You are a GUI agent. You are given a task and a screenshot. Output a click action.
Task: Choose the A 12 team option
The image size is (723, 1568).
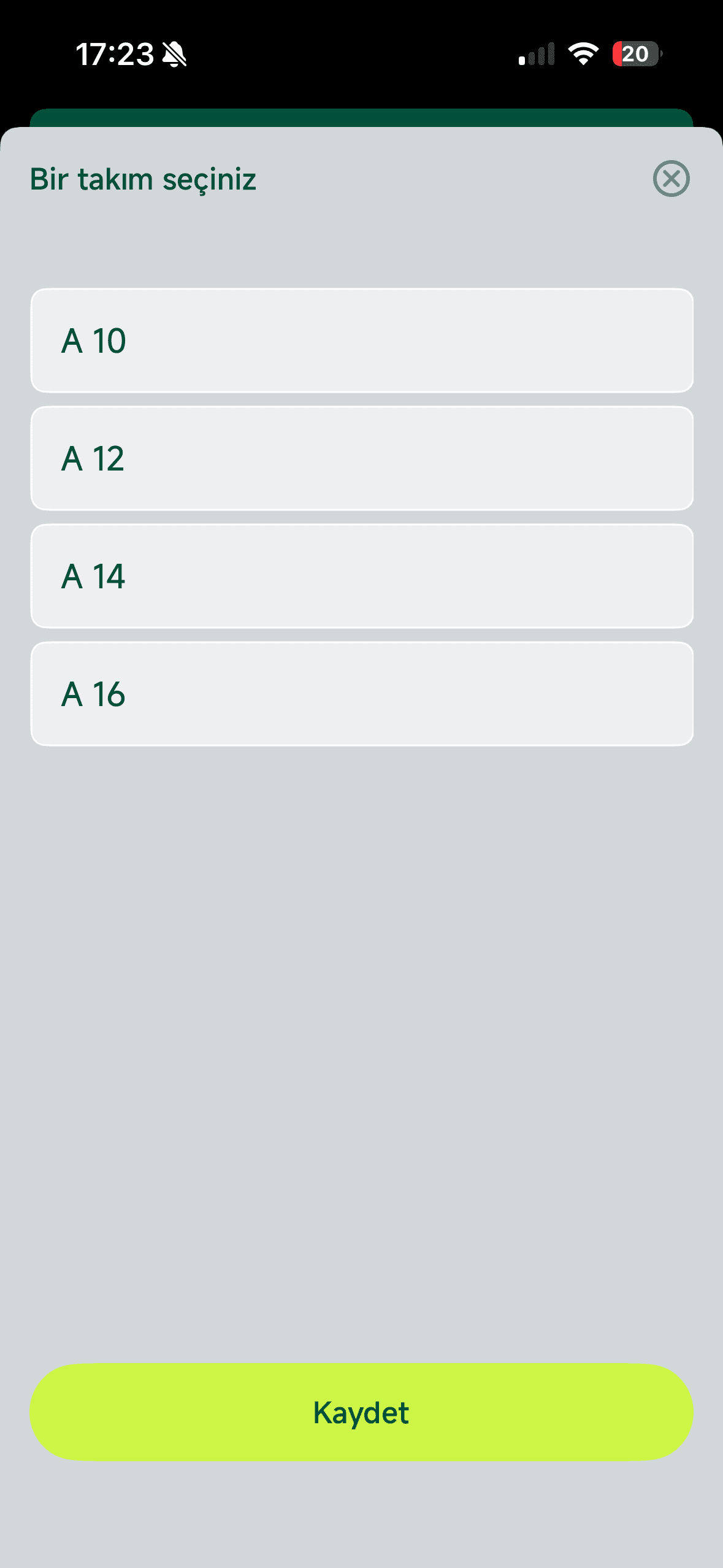click(x=362, y=458)
